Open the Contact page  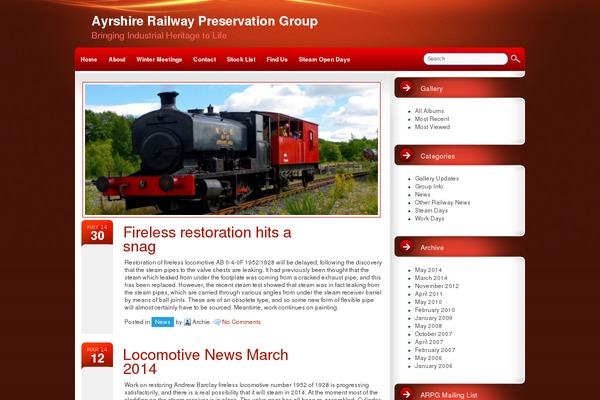pos(204,59)
